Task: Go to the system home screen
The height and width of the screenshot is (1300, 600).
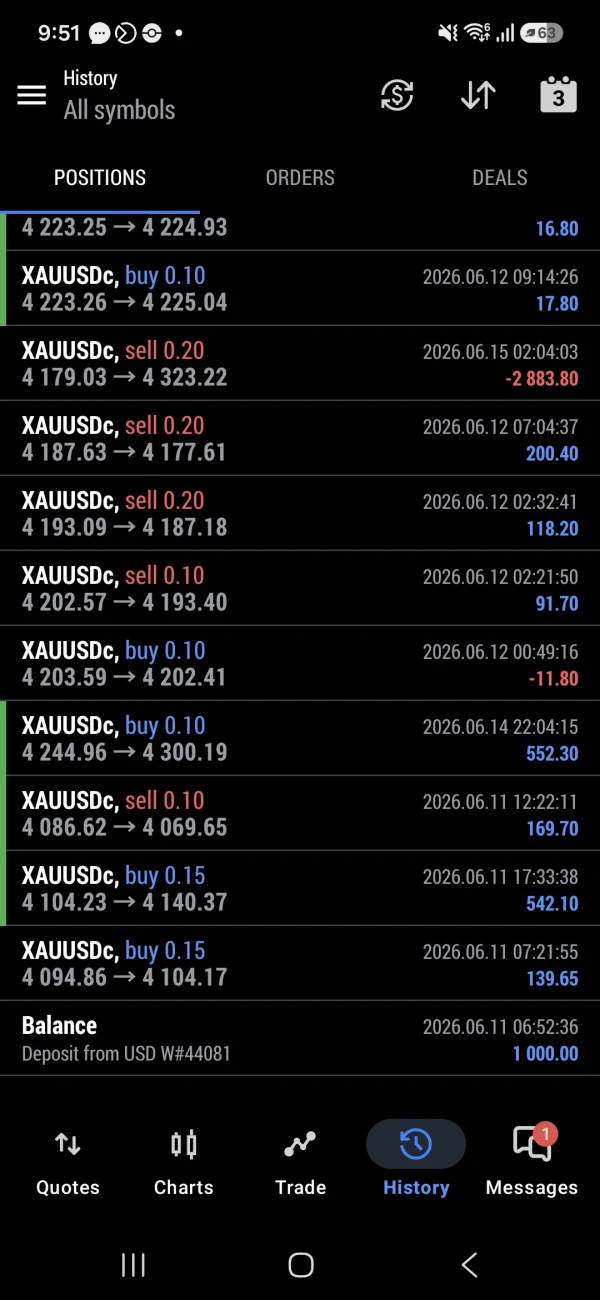Action: [x=300, y=1264]
